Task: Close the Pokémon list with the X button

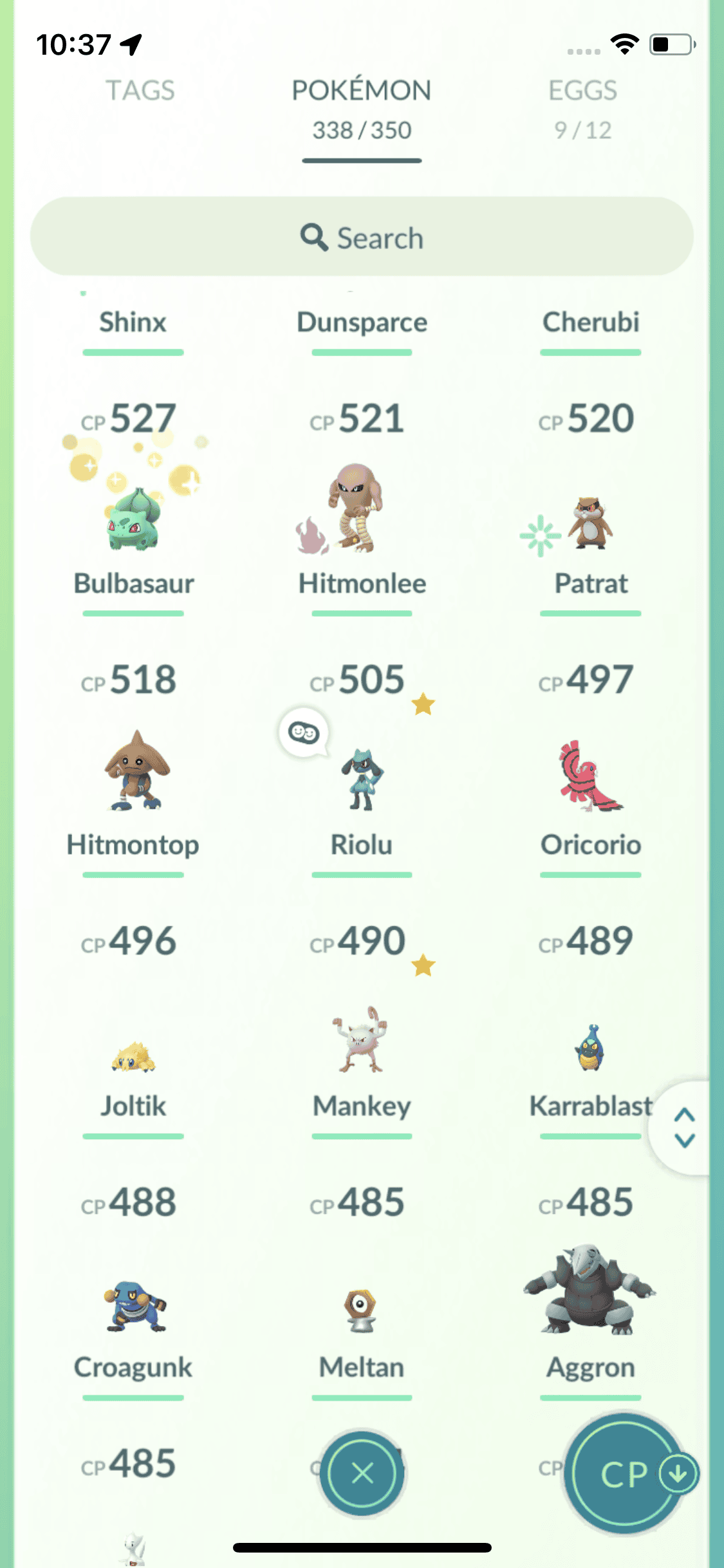Action: 362,1473
